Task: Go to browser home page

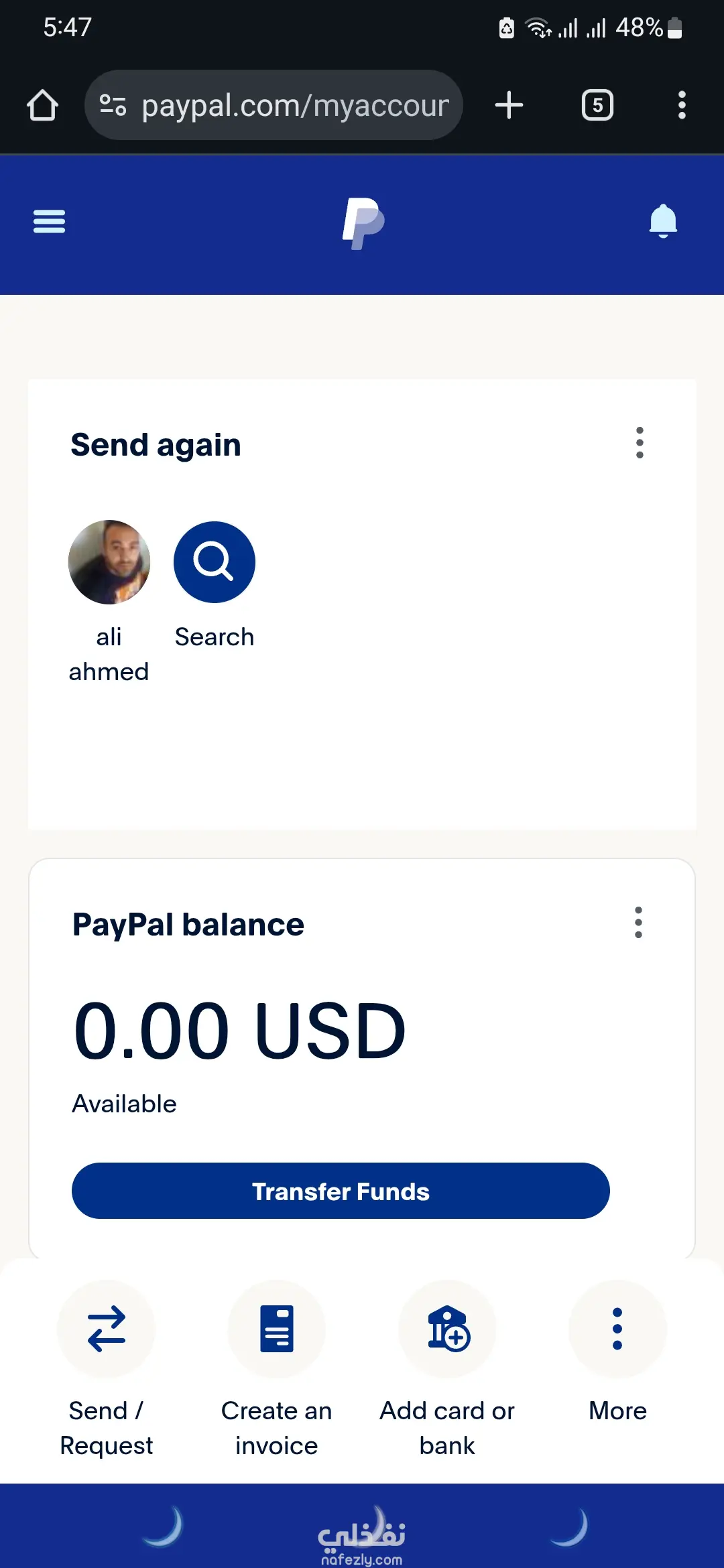Action: [x=42, y=105]
